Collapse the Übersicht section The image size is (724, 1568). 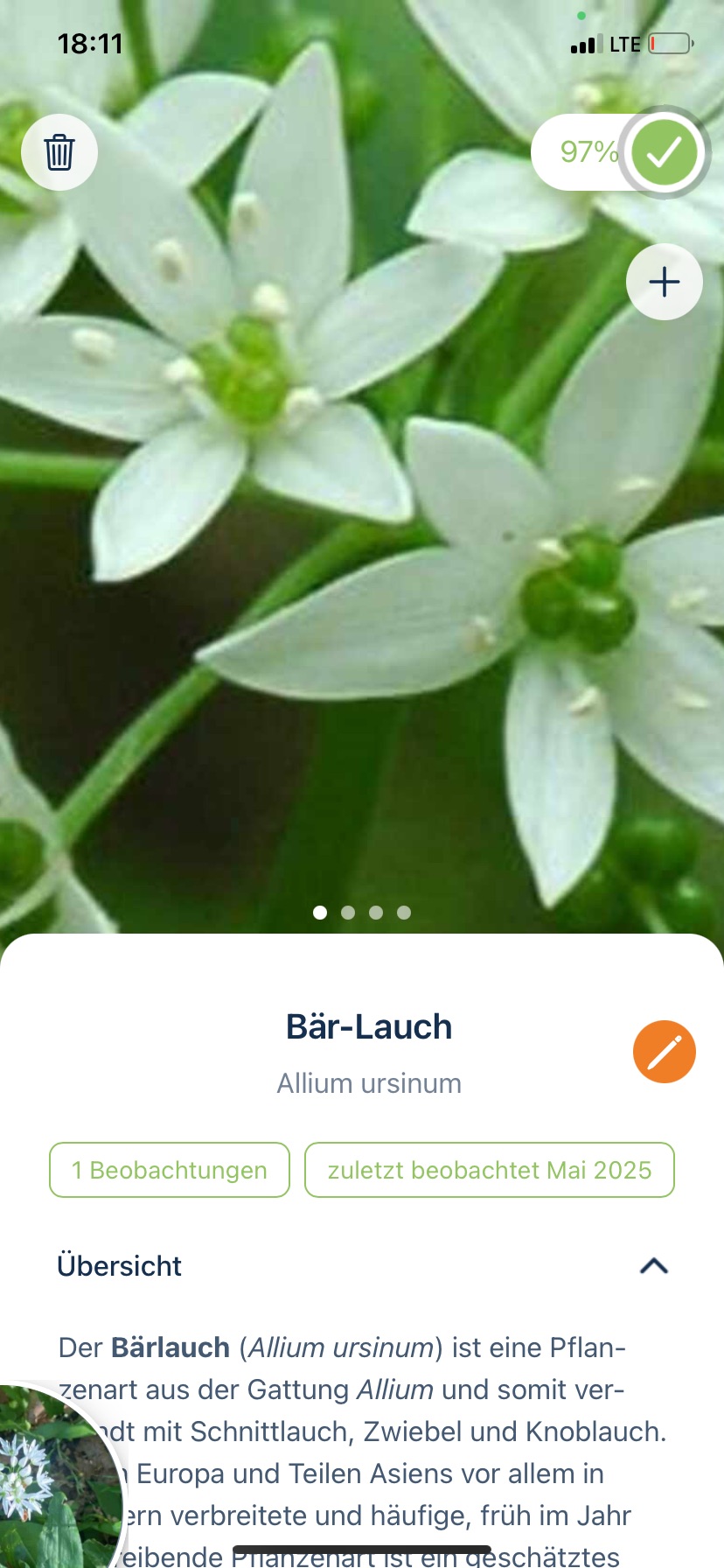tap(654, 1265)
